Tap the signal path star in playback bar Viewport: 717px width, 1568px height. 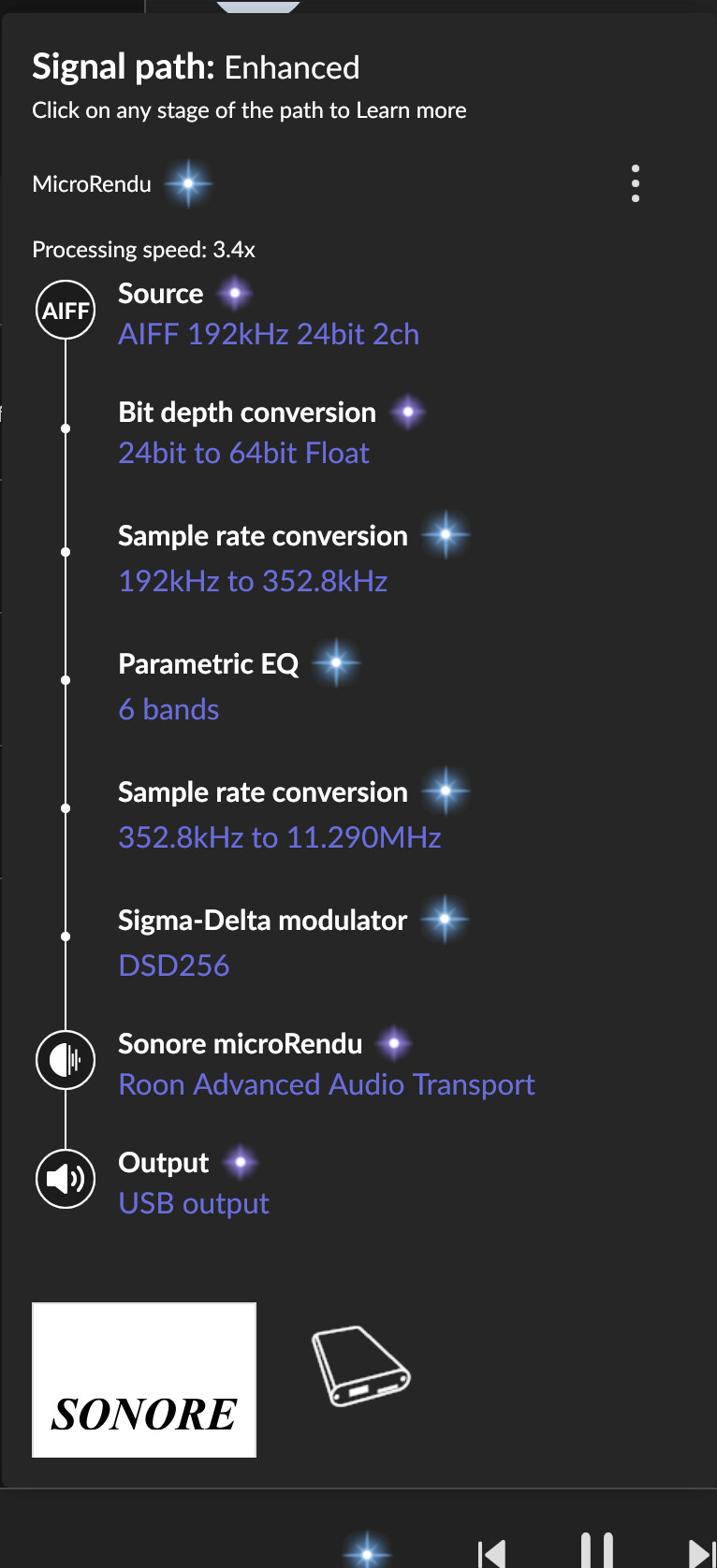coord(367,1551)
